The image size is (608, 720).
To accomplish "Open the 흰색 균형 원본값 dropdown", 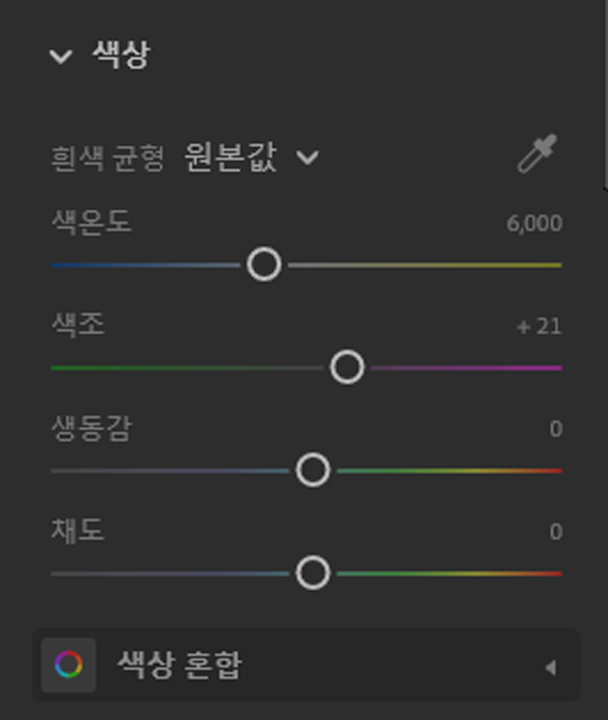I will 252,158.
